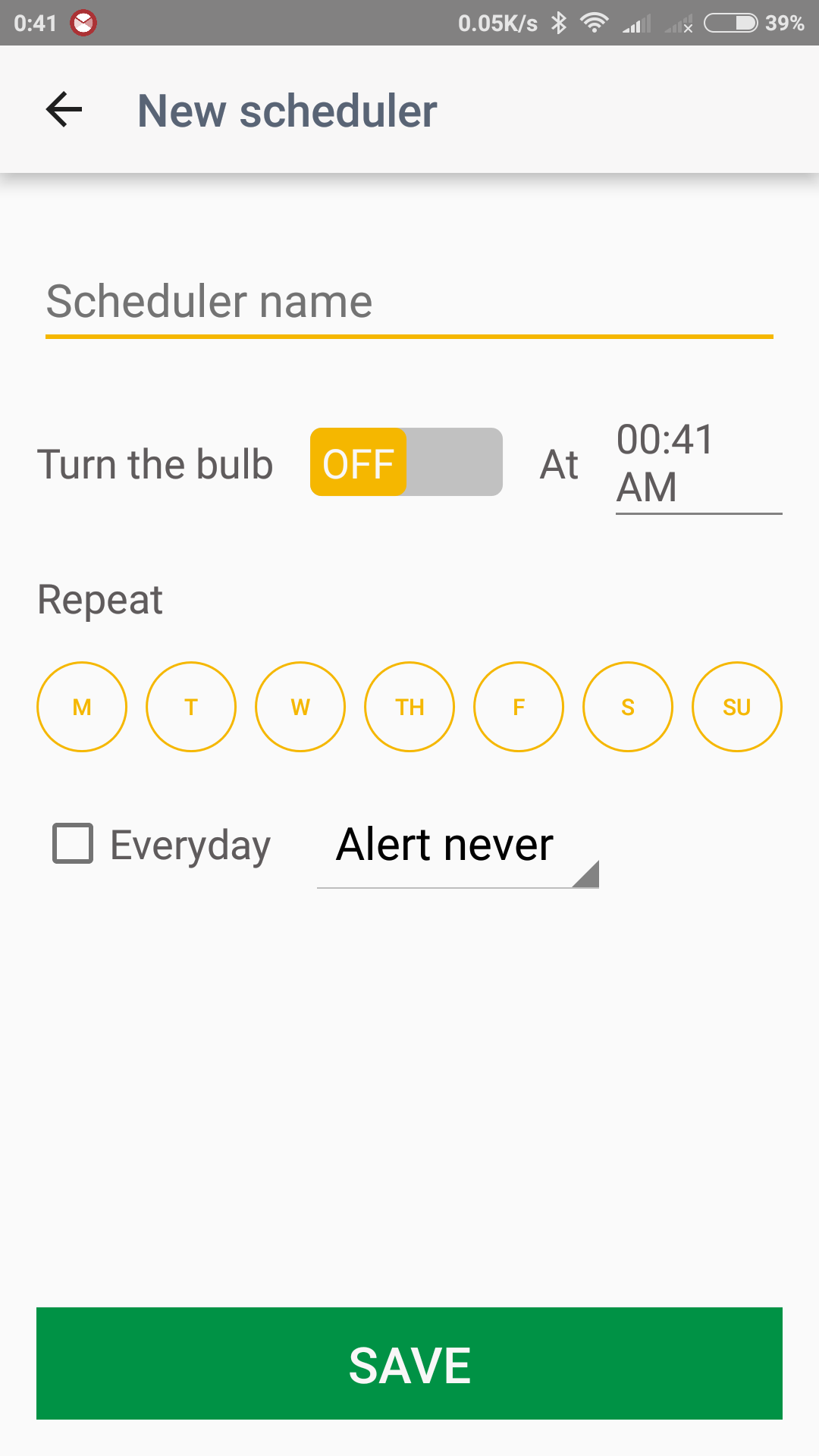Select Wednesday repeat circle
The width and height of the screenshot is (819, 1456).
[x=300, y=707]
